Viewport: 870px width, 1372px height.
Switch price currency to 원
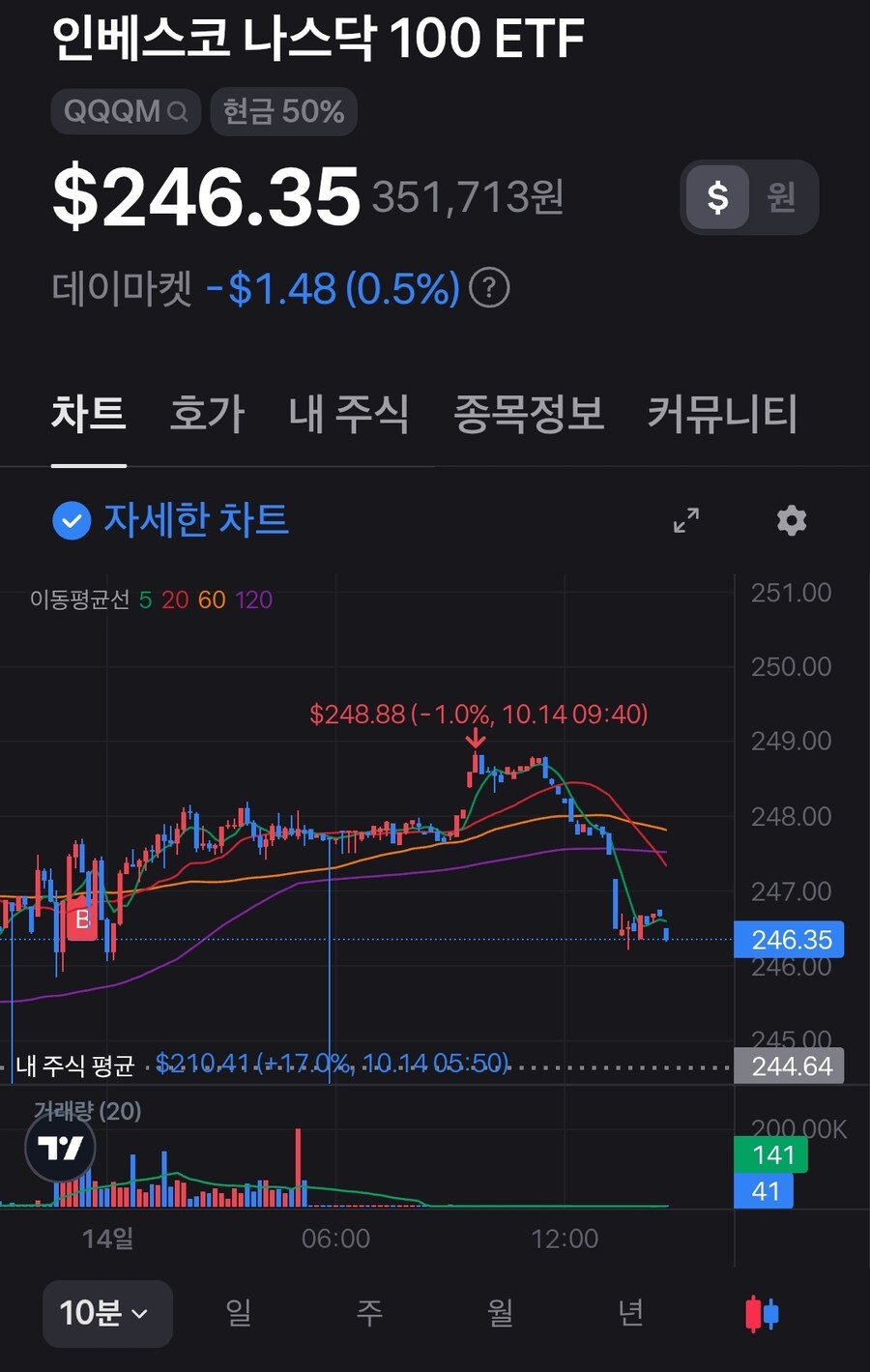[781, 197]
